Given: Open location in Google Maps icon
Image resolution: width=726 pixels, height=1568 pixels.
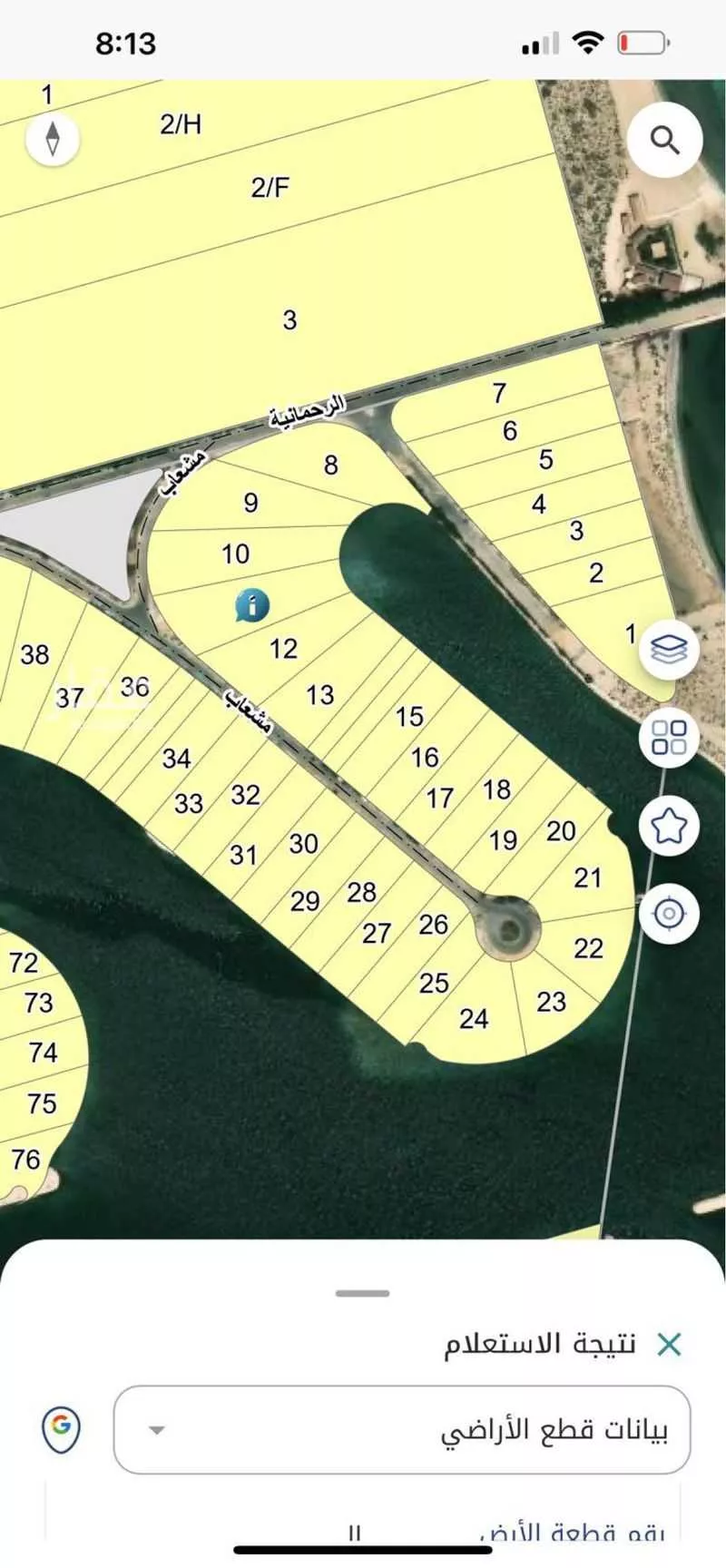Looking at the screenshot, I should (61, 1428).
